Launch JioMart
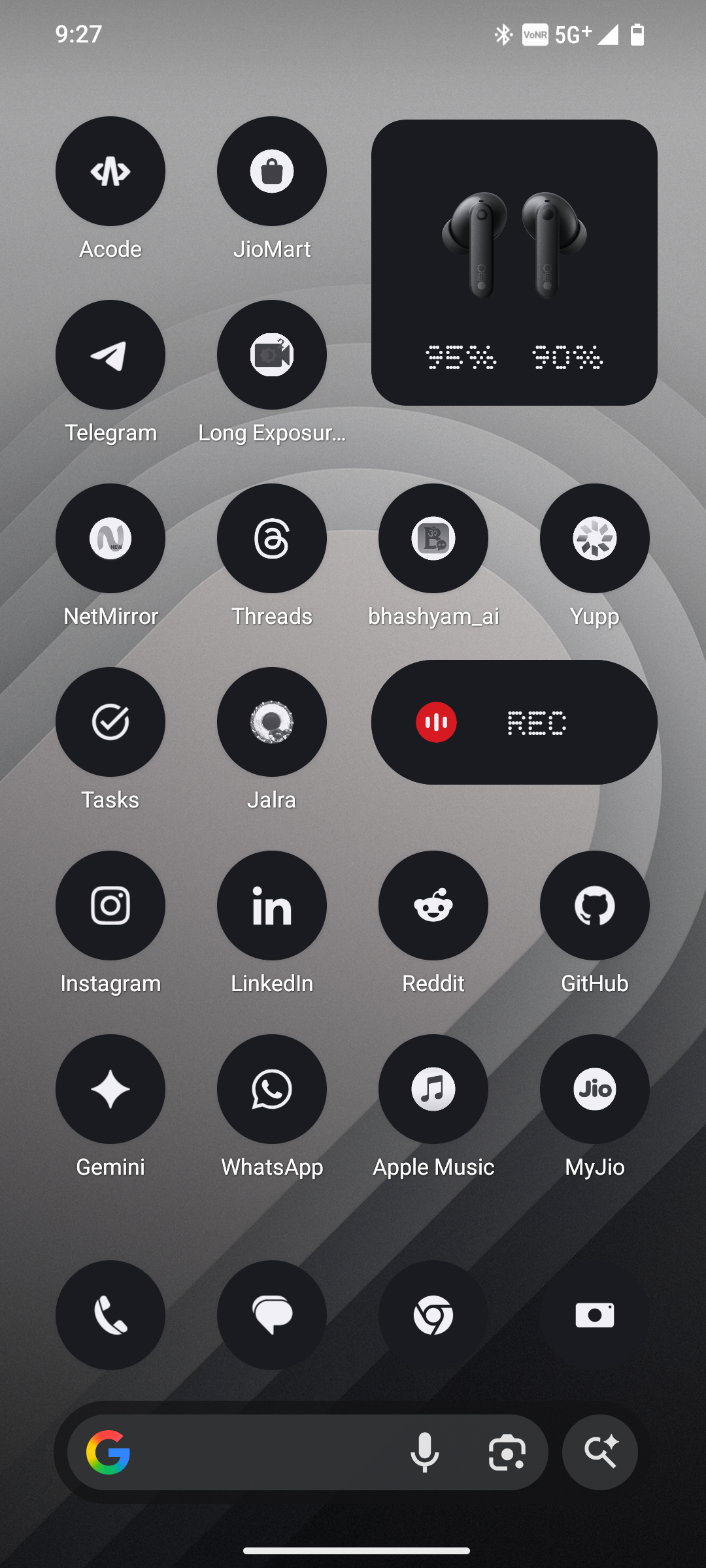The height and width of the screenshot is (1568, 706). [272, 171]
